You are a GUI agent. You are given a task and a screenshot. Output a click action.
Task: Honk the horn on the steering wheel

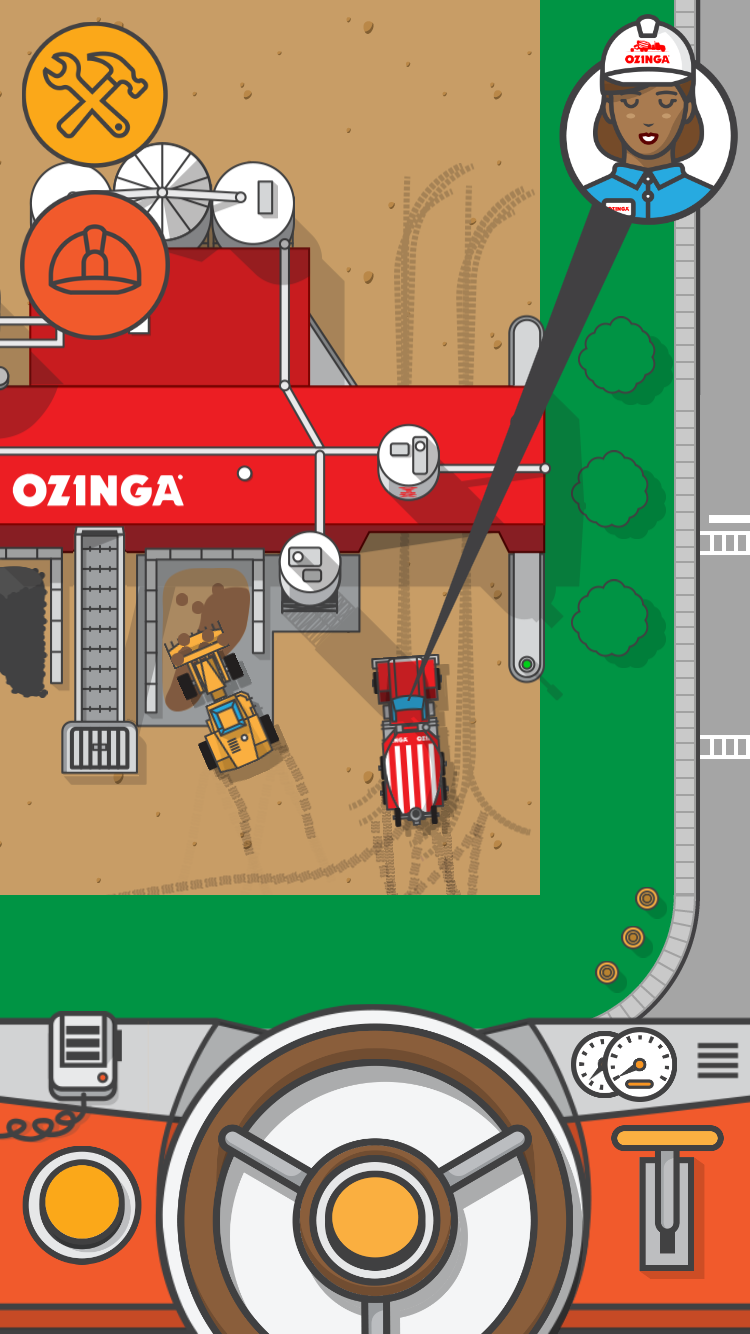click(375, 1220)
